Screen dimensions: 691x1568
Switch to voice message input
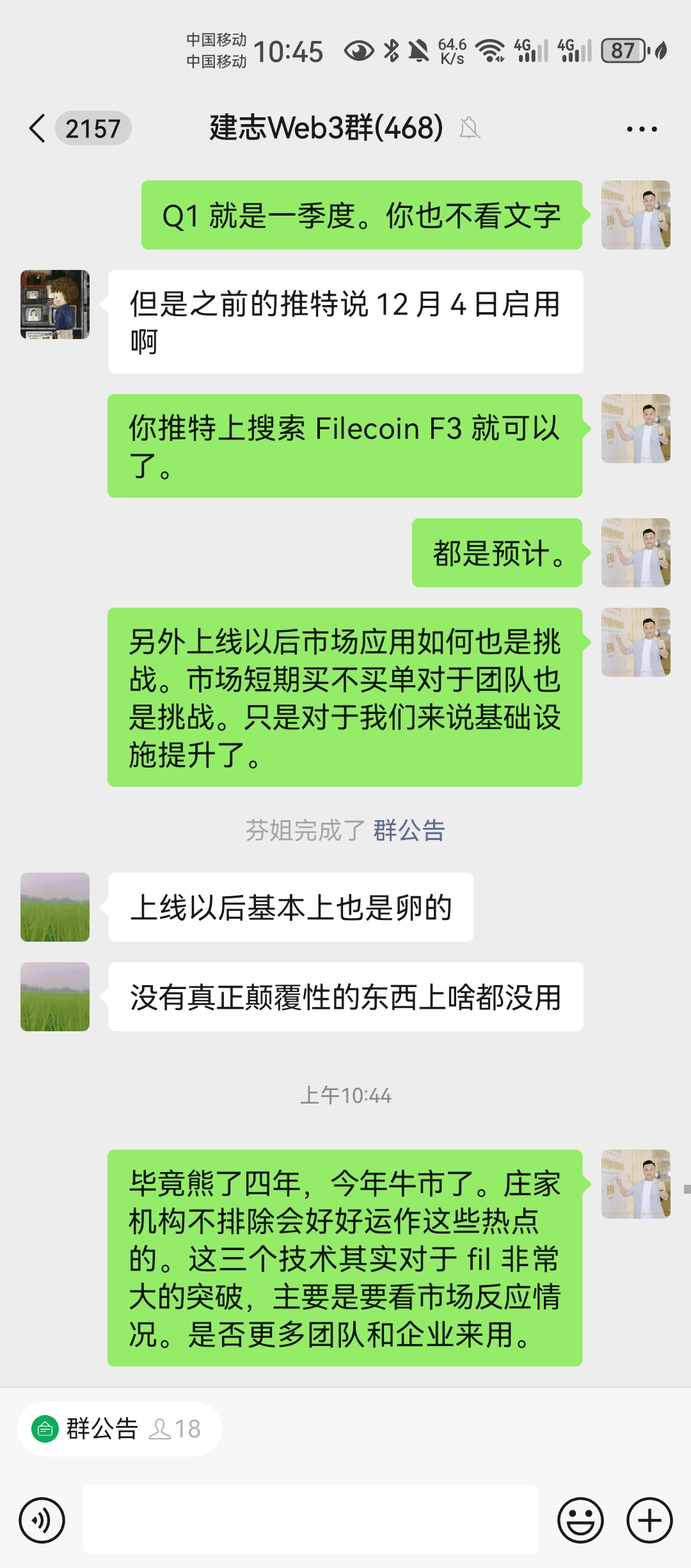pos(42,1520)
